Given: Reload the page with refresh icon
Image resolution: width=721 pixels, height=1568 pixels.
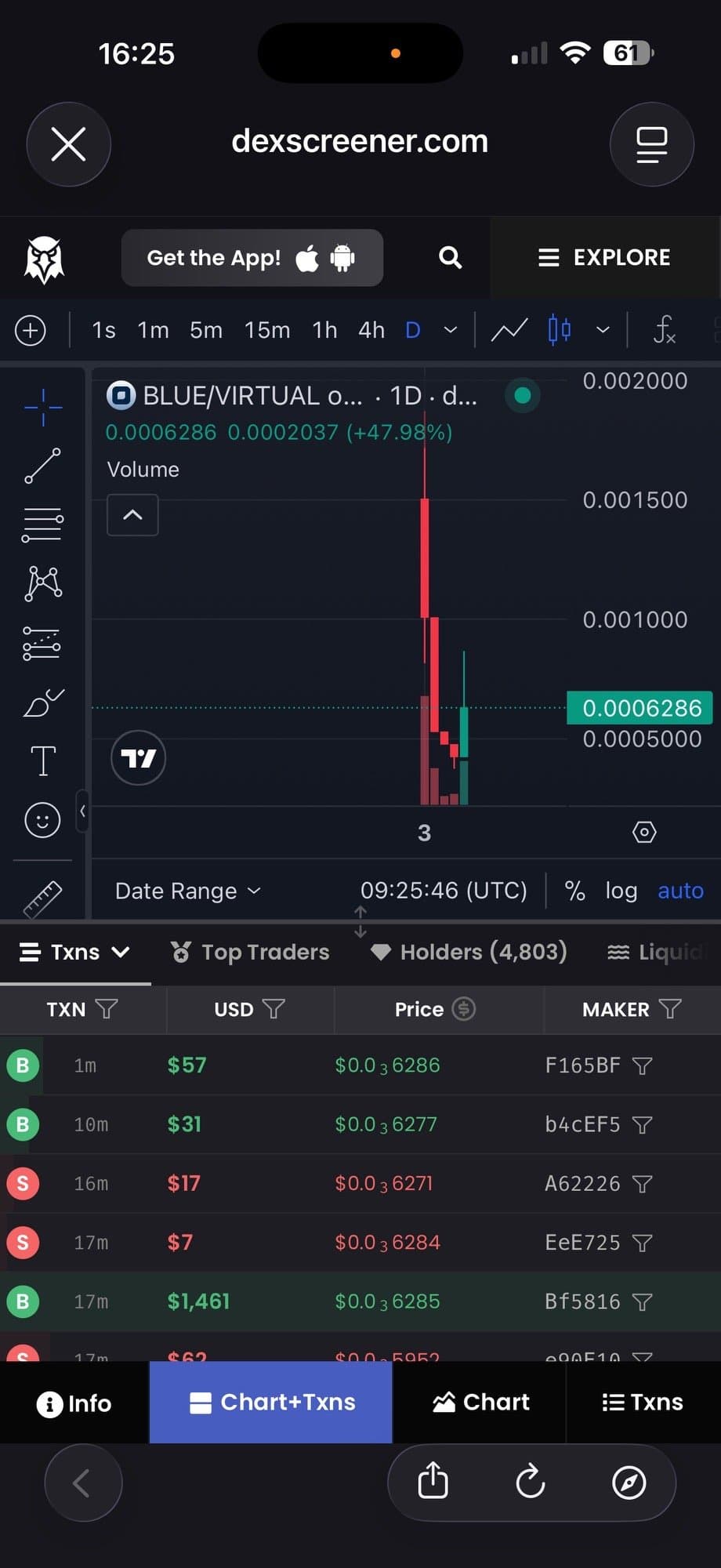Looking at the screenshot, I should [531, 1482].
